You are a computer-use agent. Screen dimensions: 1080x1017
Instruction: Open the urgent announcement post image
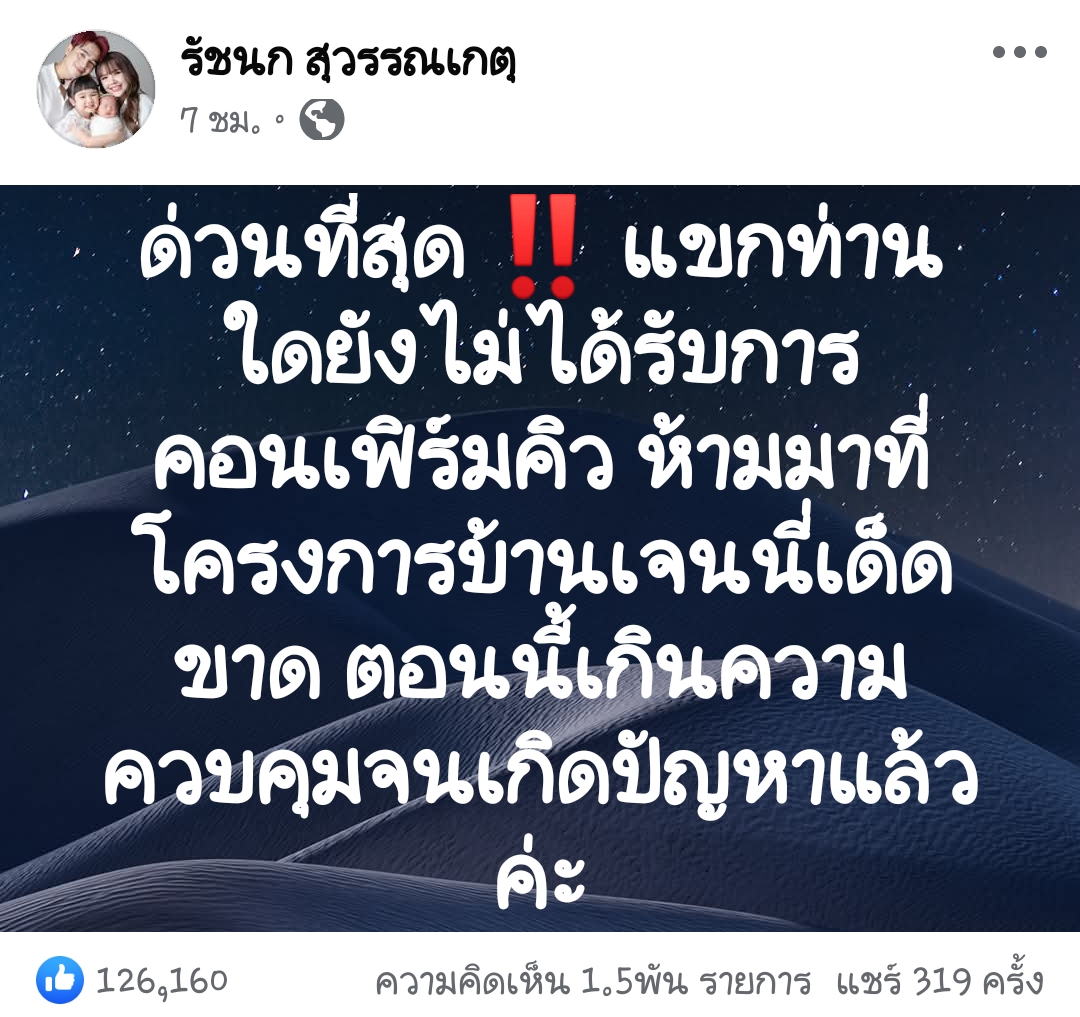(x=540, y=558)
